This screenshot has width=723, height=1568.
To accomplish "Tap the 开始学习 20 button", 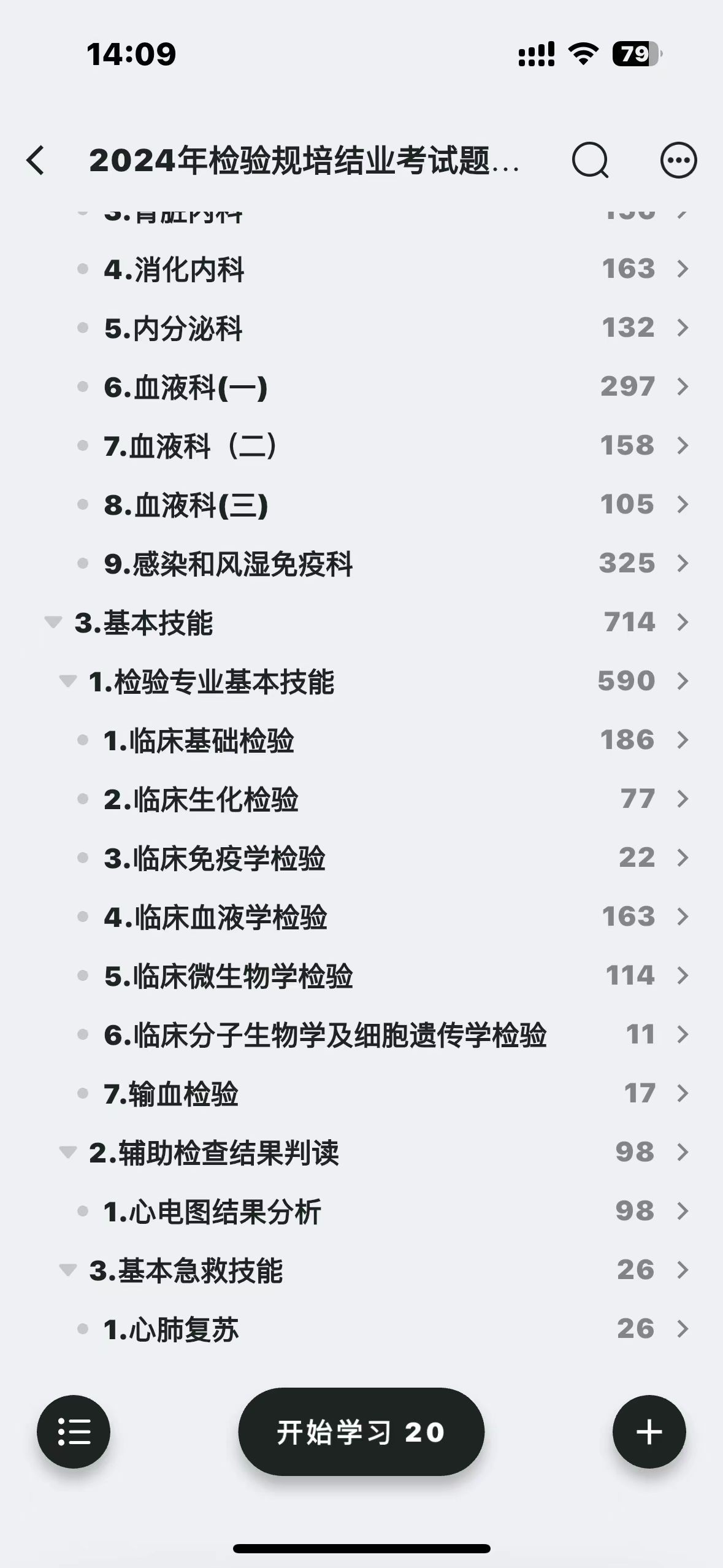I will tap(361, 1432).
